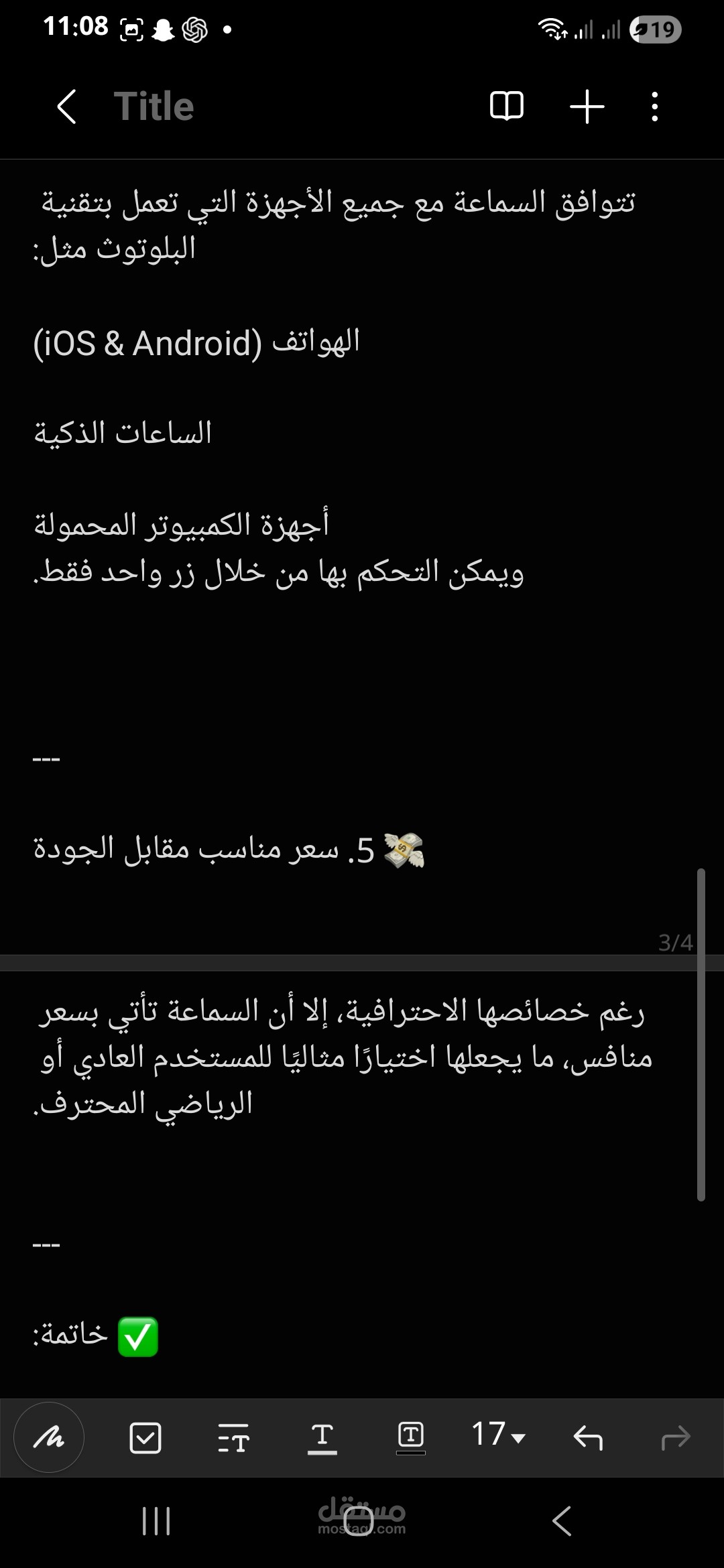
Task: Insert a checkbox list item
Action: (x=145, y=1437)
